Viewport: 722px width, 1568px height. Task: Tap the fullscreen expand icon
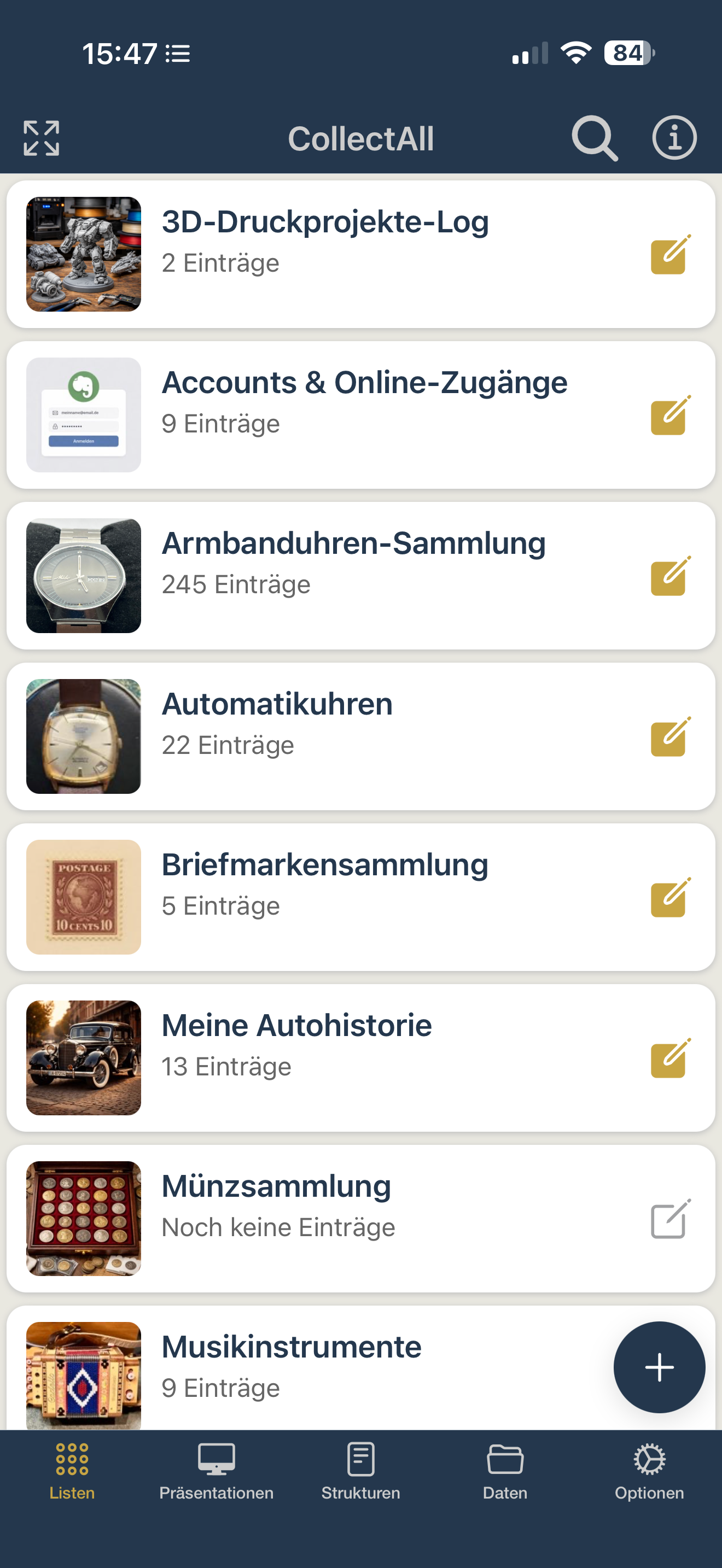click(43, 138)
